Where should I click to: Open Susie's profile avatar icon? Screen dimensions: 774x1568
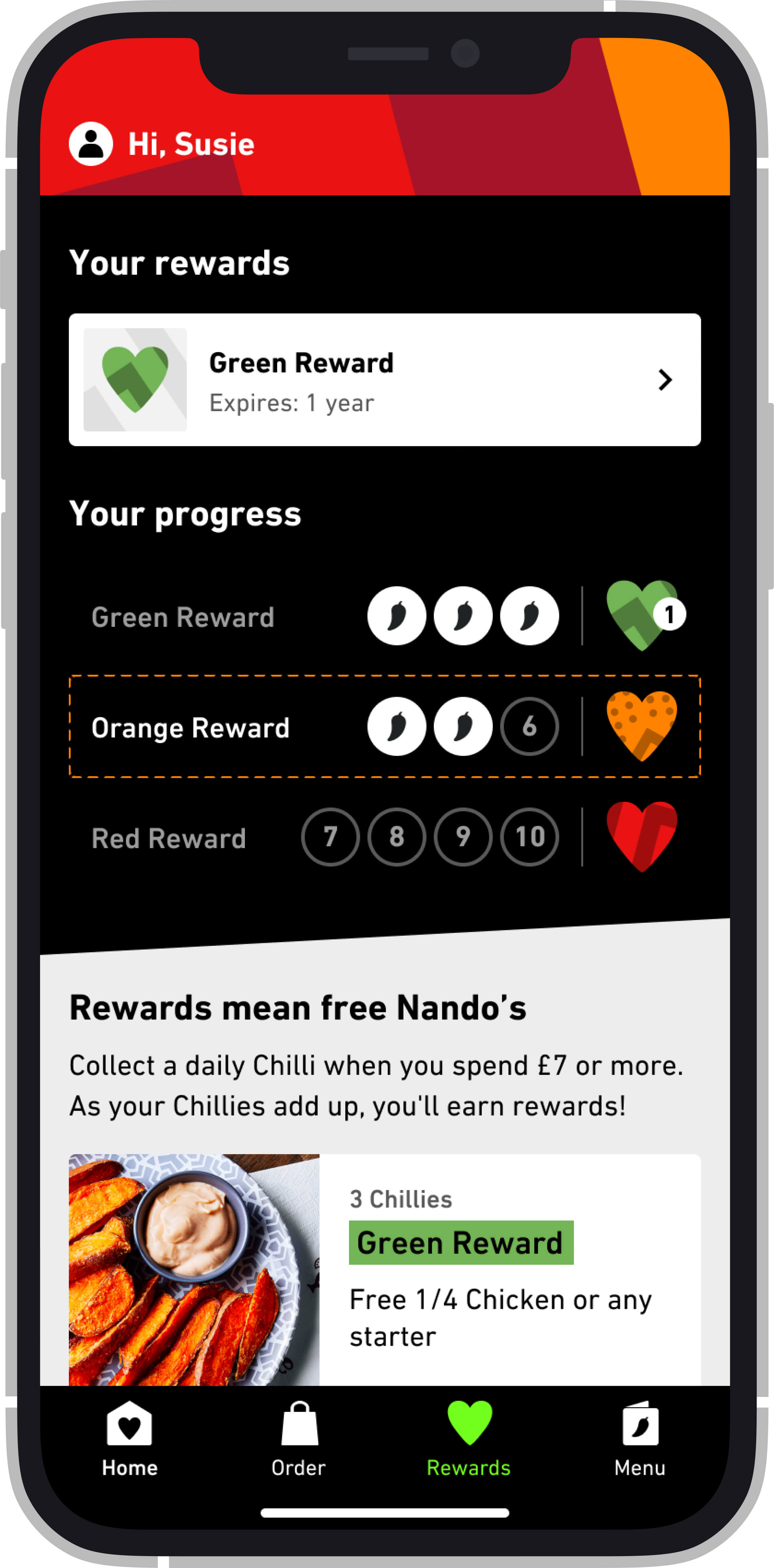[91, 144]
